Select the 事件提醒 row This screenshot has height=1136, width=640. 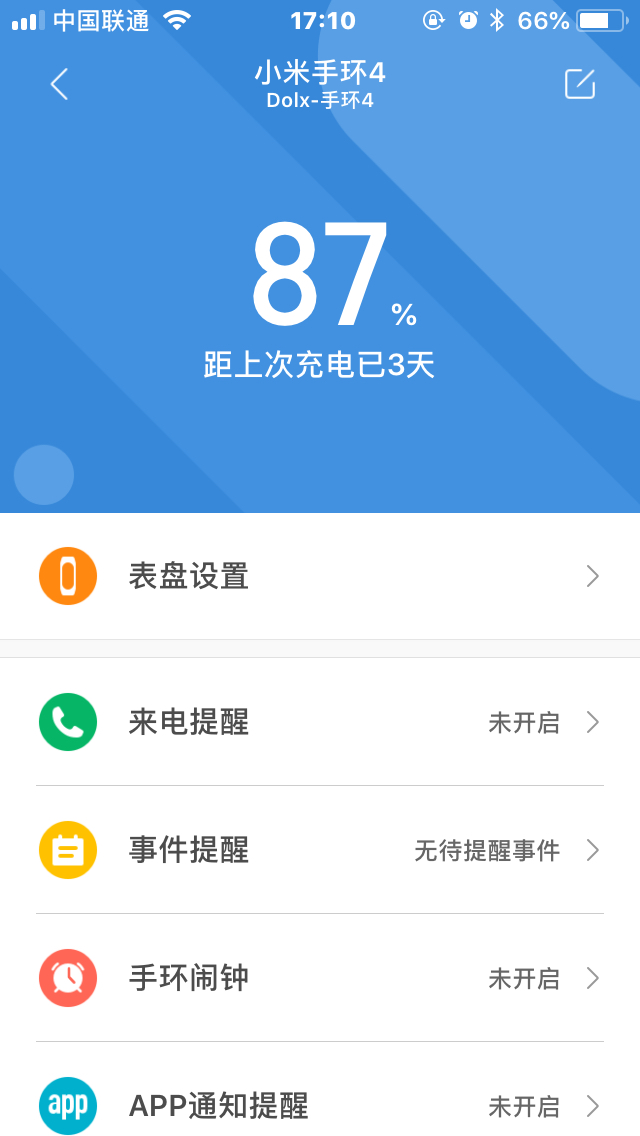320,850
